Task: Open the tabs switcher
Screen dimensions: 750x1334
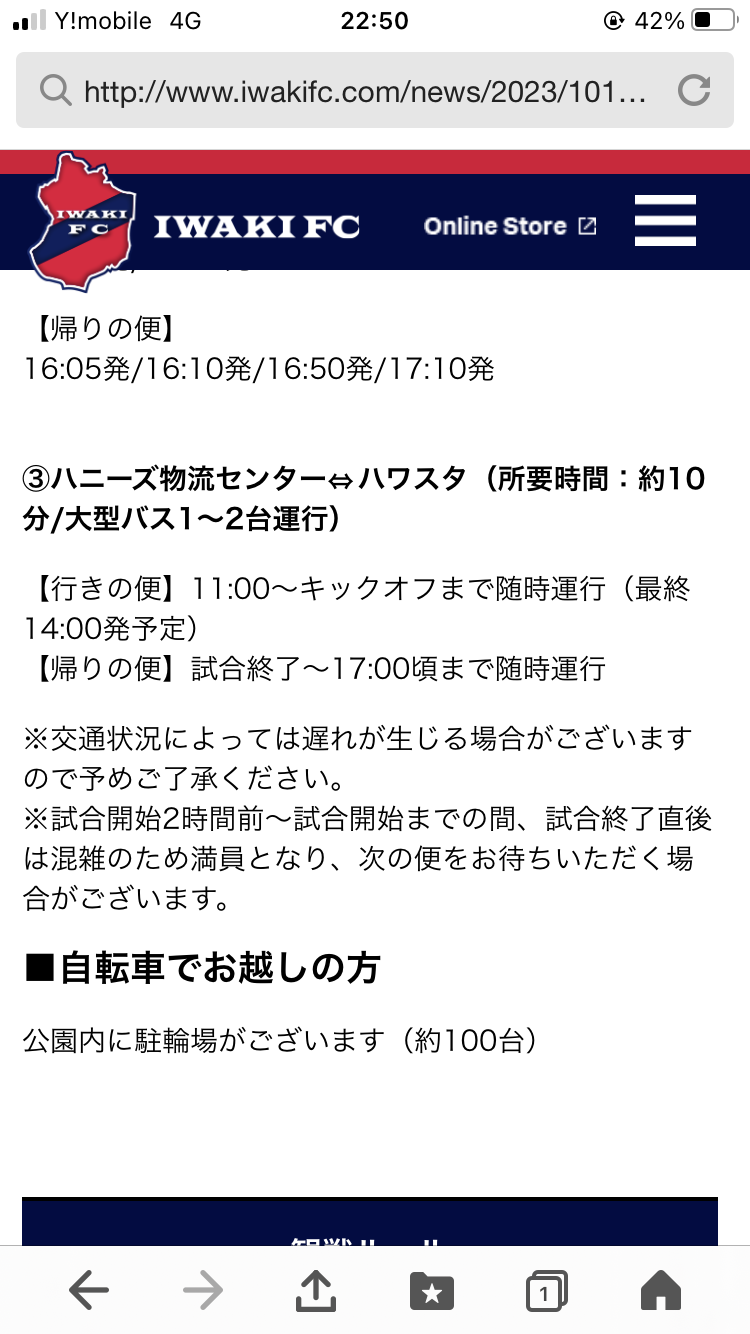Action: click(546, 1291)
